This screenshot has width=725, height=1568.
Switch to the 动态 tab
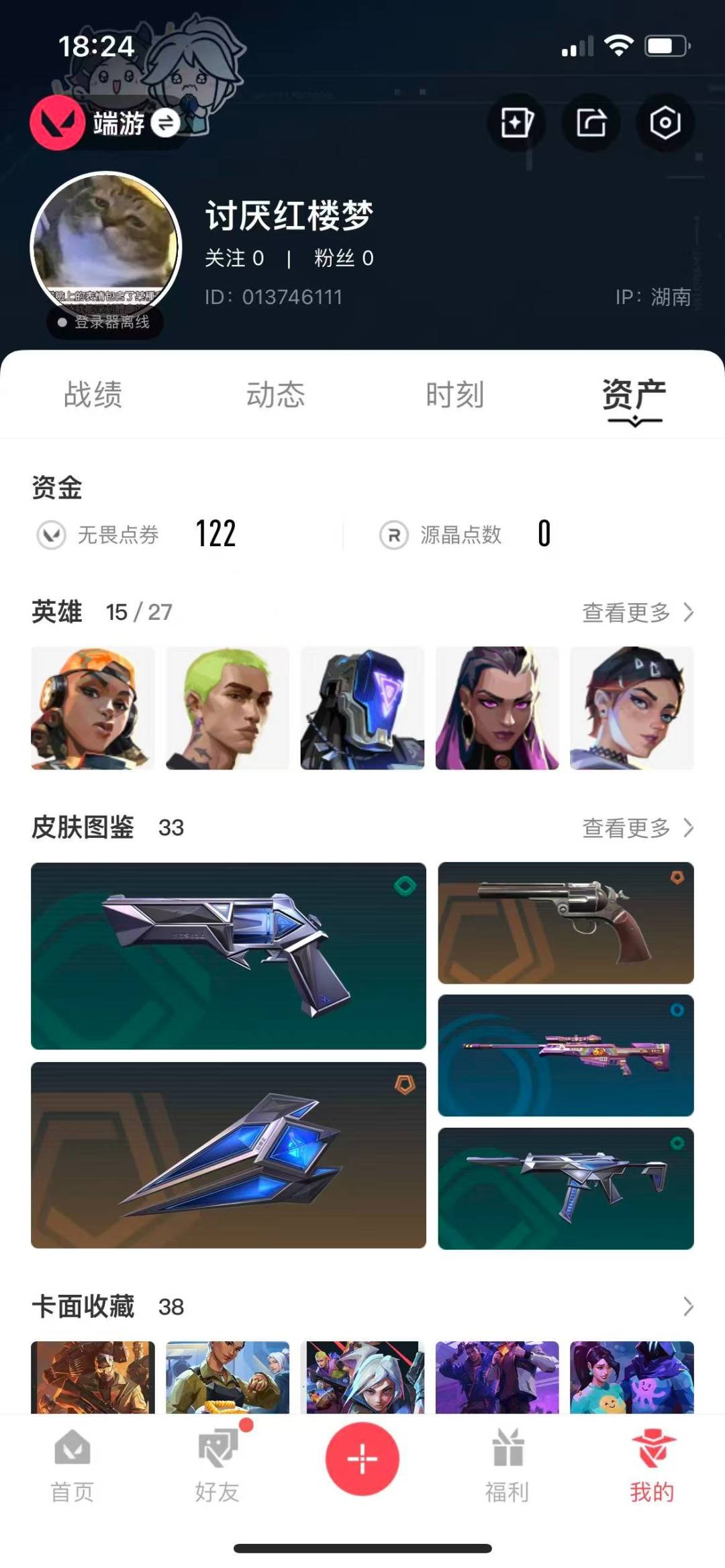pos(275,395)
